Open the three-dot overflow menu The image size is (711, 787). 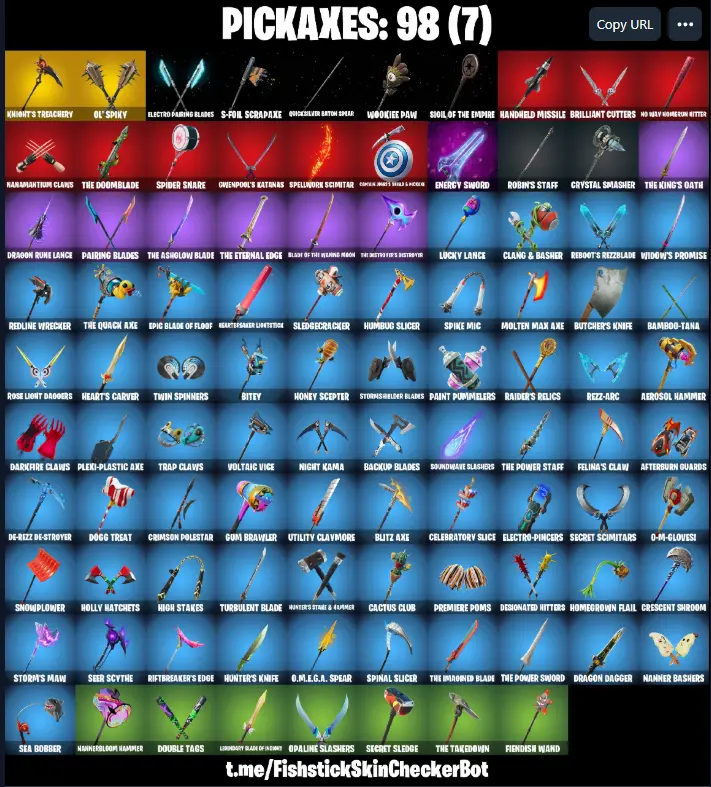pyautogui.click(x=685, y=24)
